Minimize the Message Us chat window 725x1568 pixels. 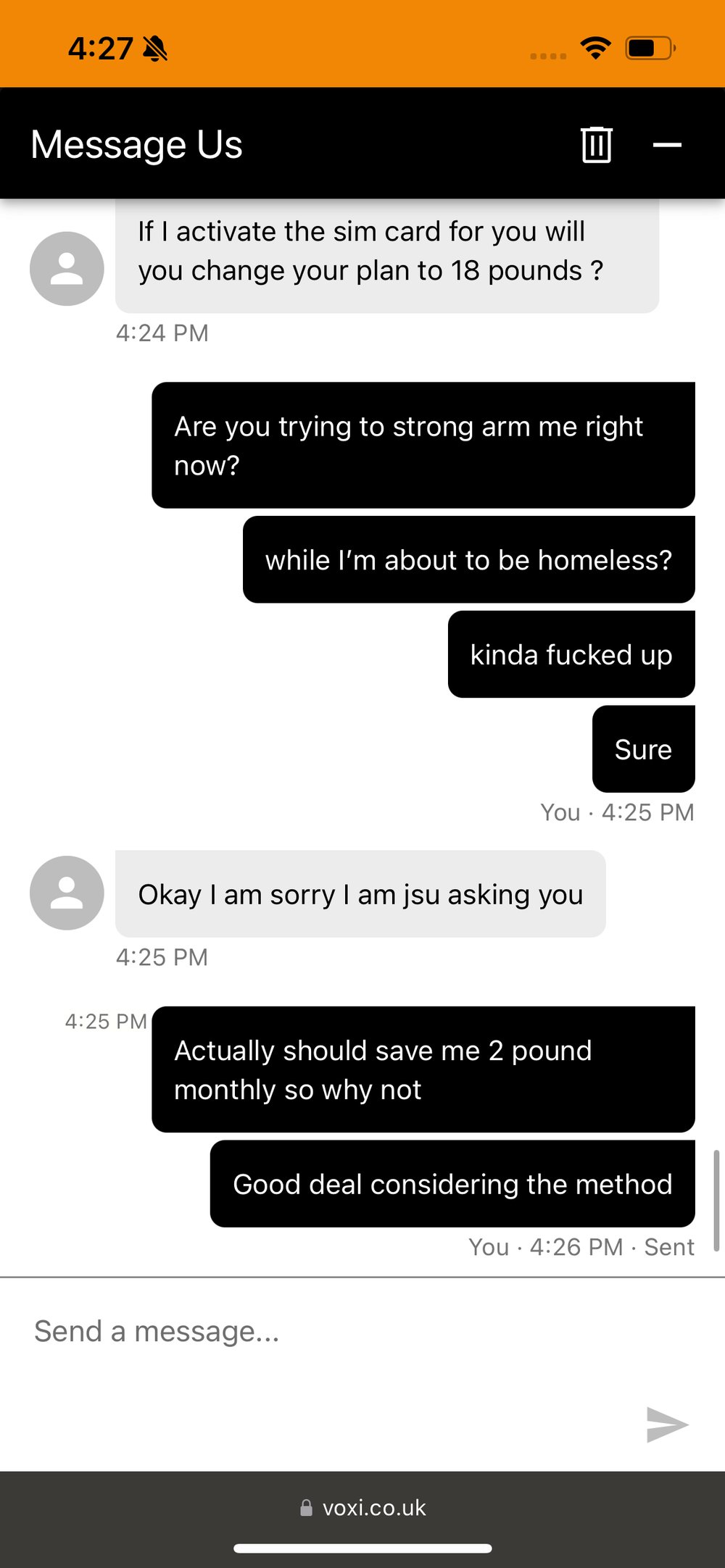pos(667,145)
